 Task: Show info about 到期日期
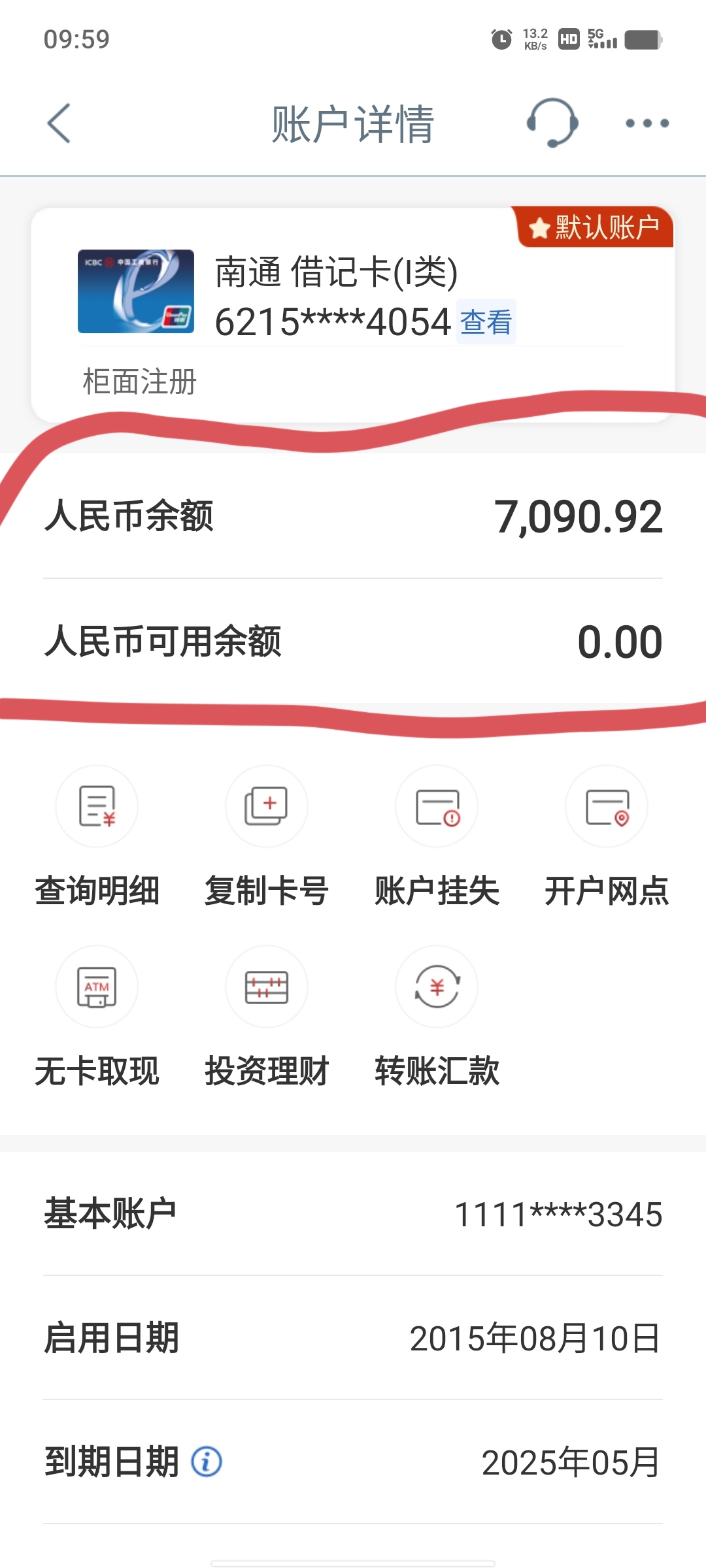coord(207,1462)
